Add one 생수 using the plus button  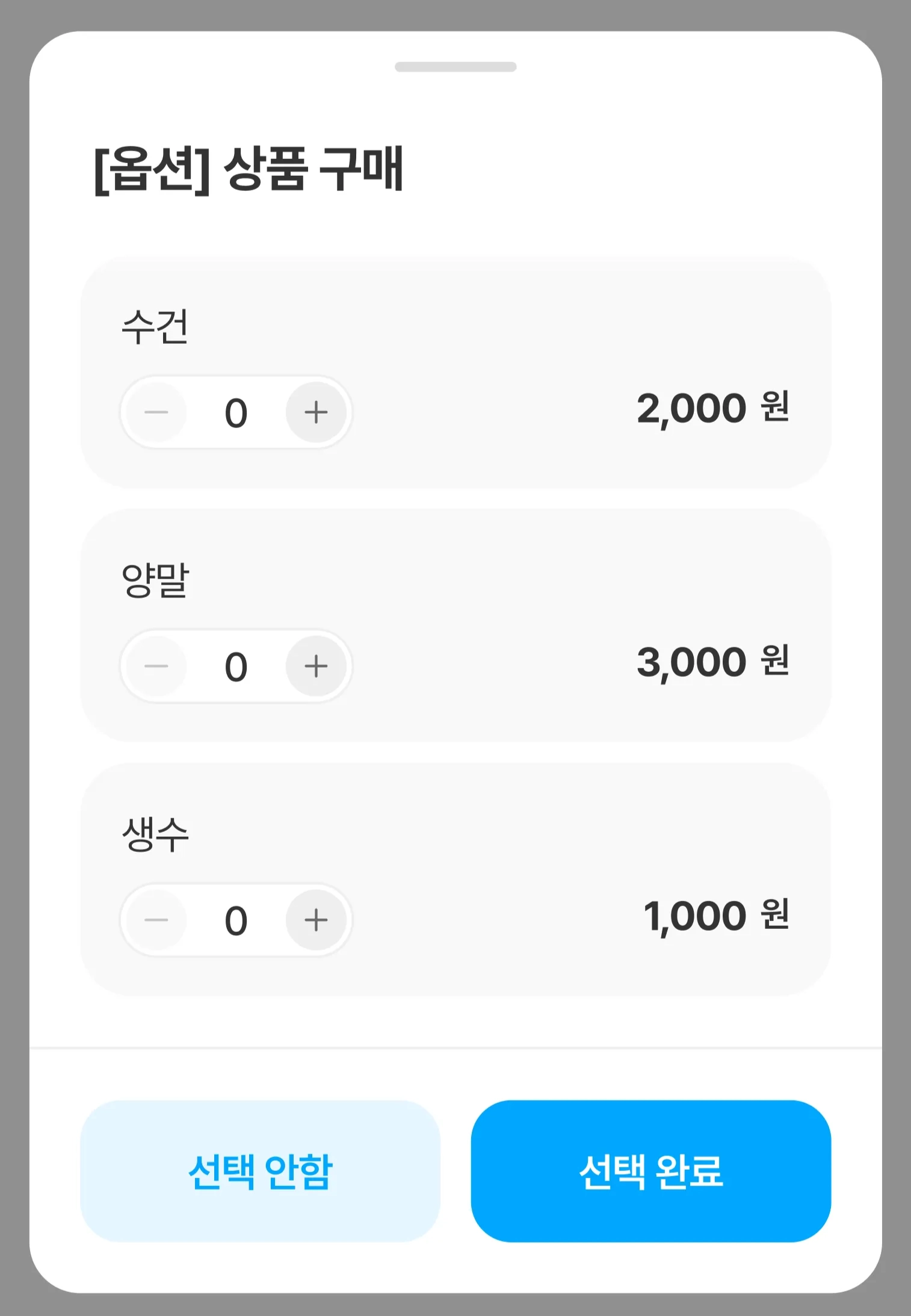316,920
